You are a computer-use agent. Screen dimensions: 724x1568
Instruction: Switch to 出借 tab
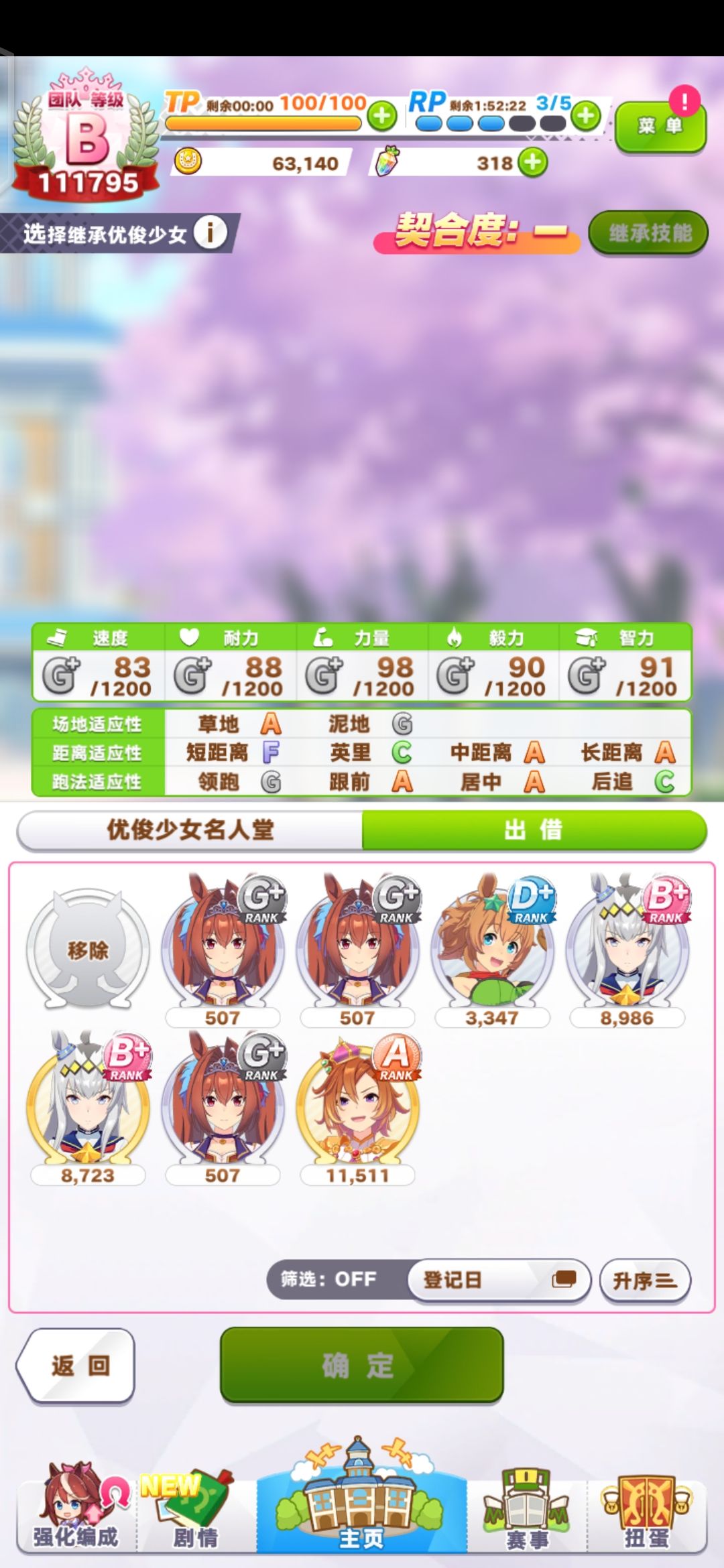(x=534, y=830)
